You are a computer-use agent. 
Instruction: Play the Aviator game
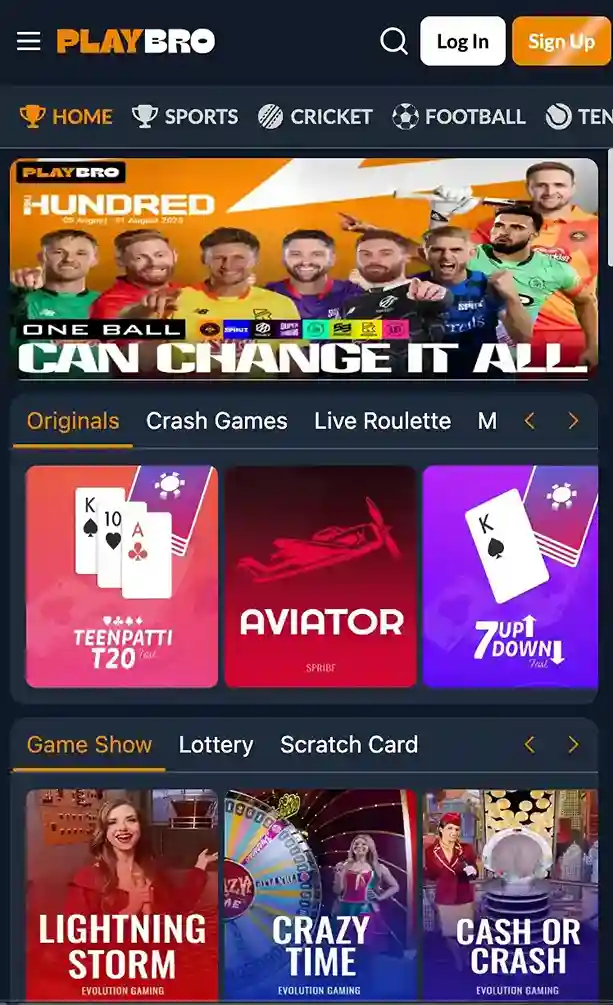tap(320, 576)
